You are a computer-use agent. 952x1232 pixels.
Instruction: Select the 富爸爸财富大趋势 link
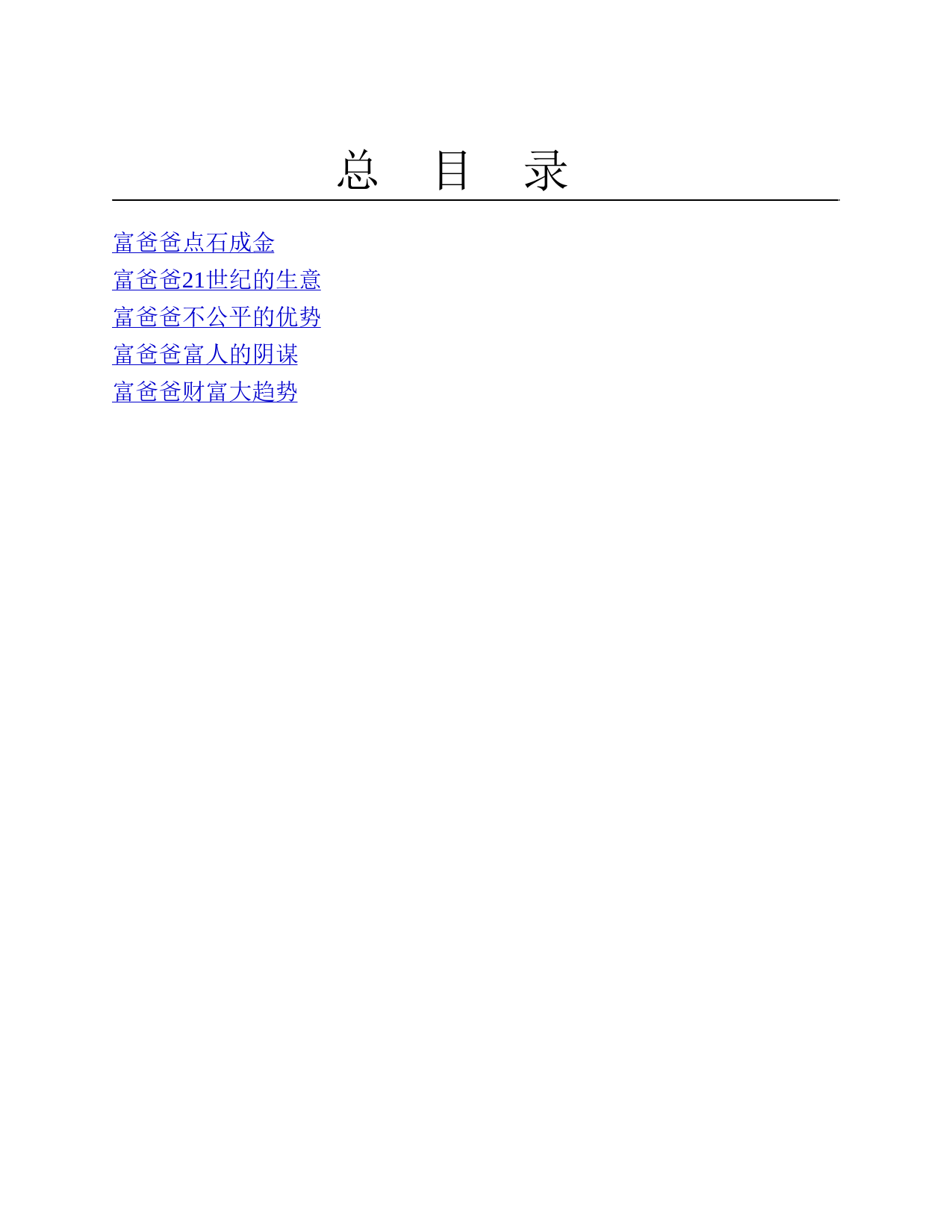(205, 392)
